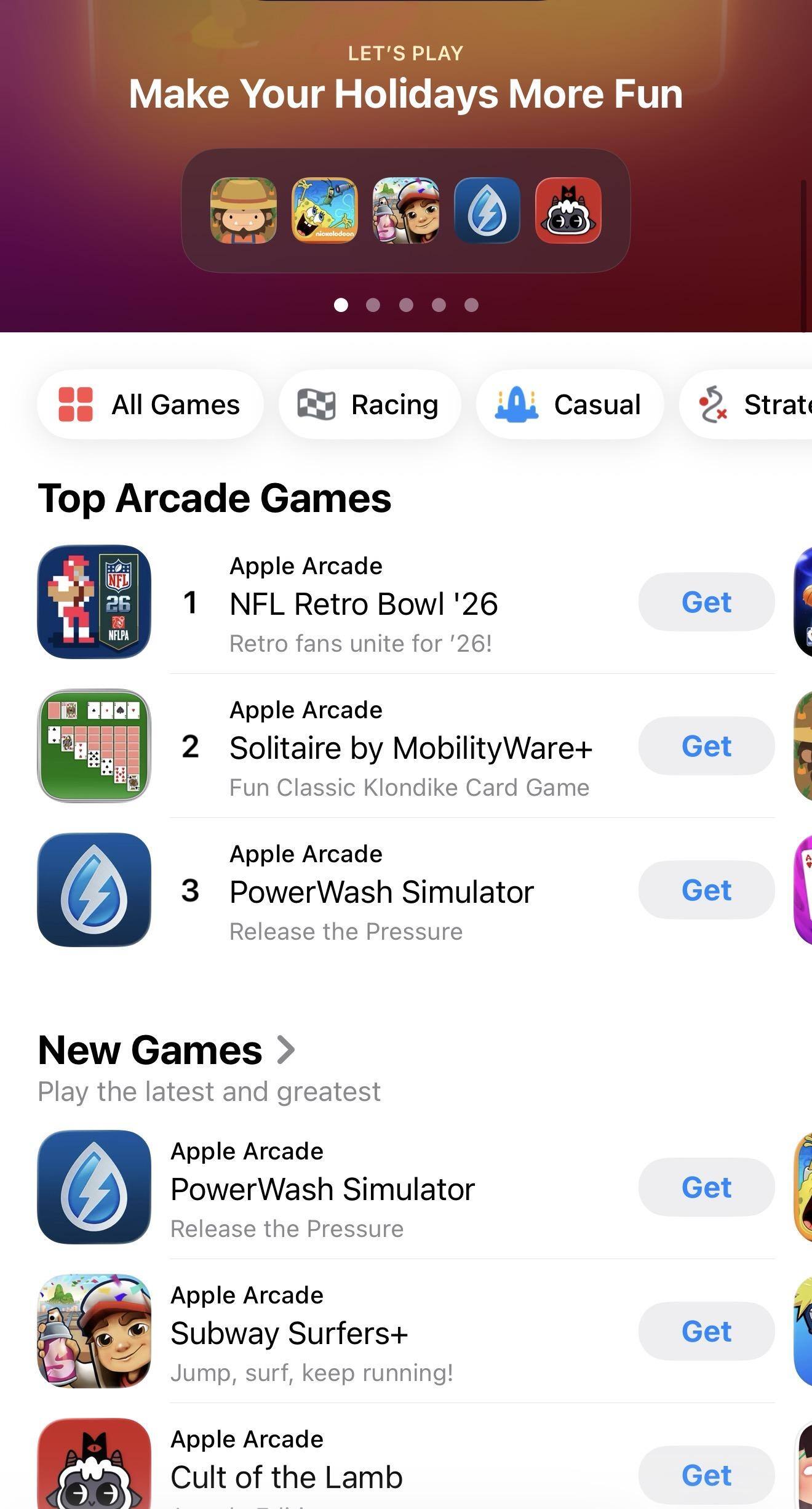Get PowerWash Simulator under New Games

pyautogui.click(x=706, y=1187)
